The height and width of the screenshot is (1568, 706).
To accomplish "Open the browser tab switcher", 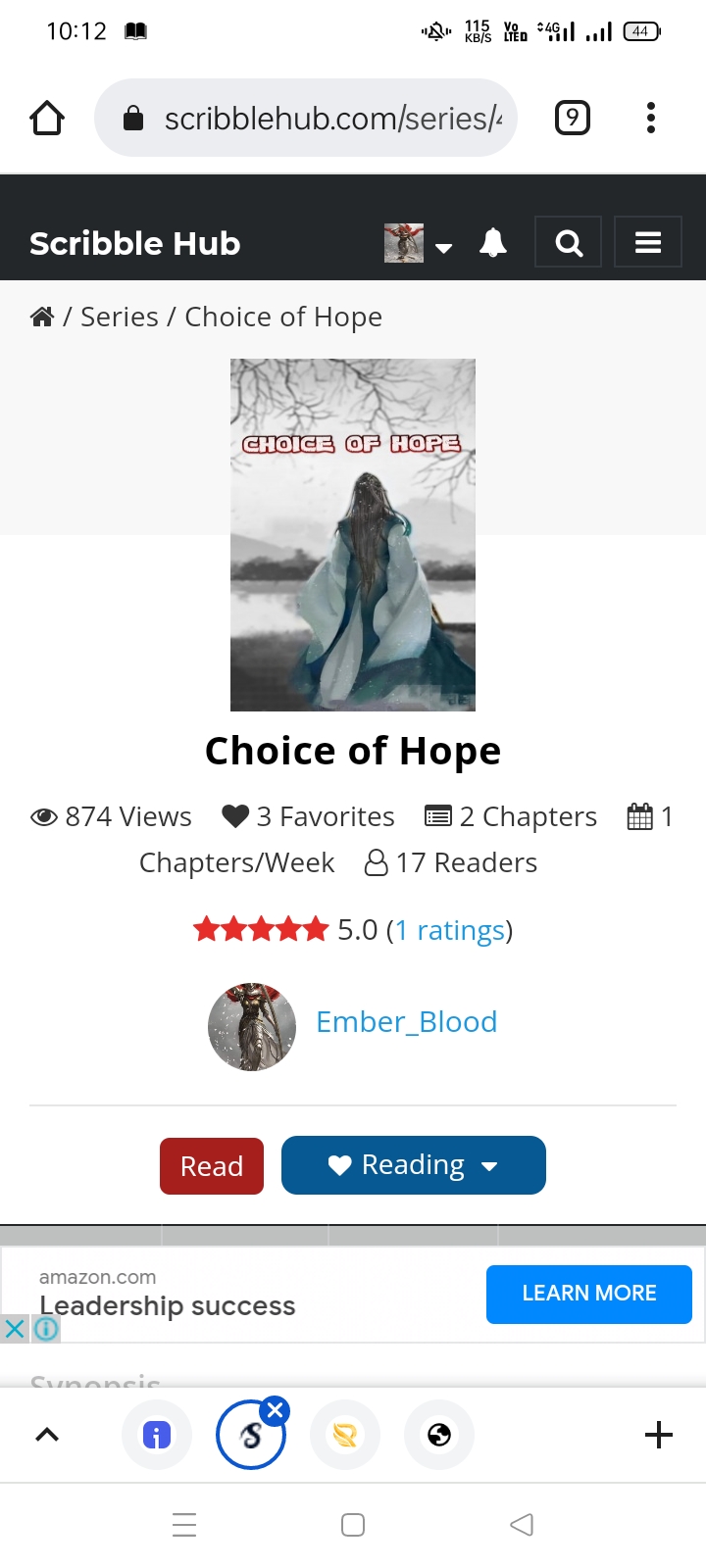I will pos(573,119).
